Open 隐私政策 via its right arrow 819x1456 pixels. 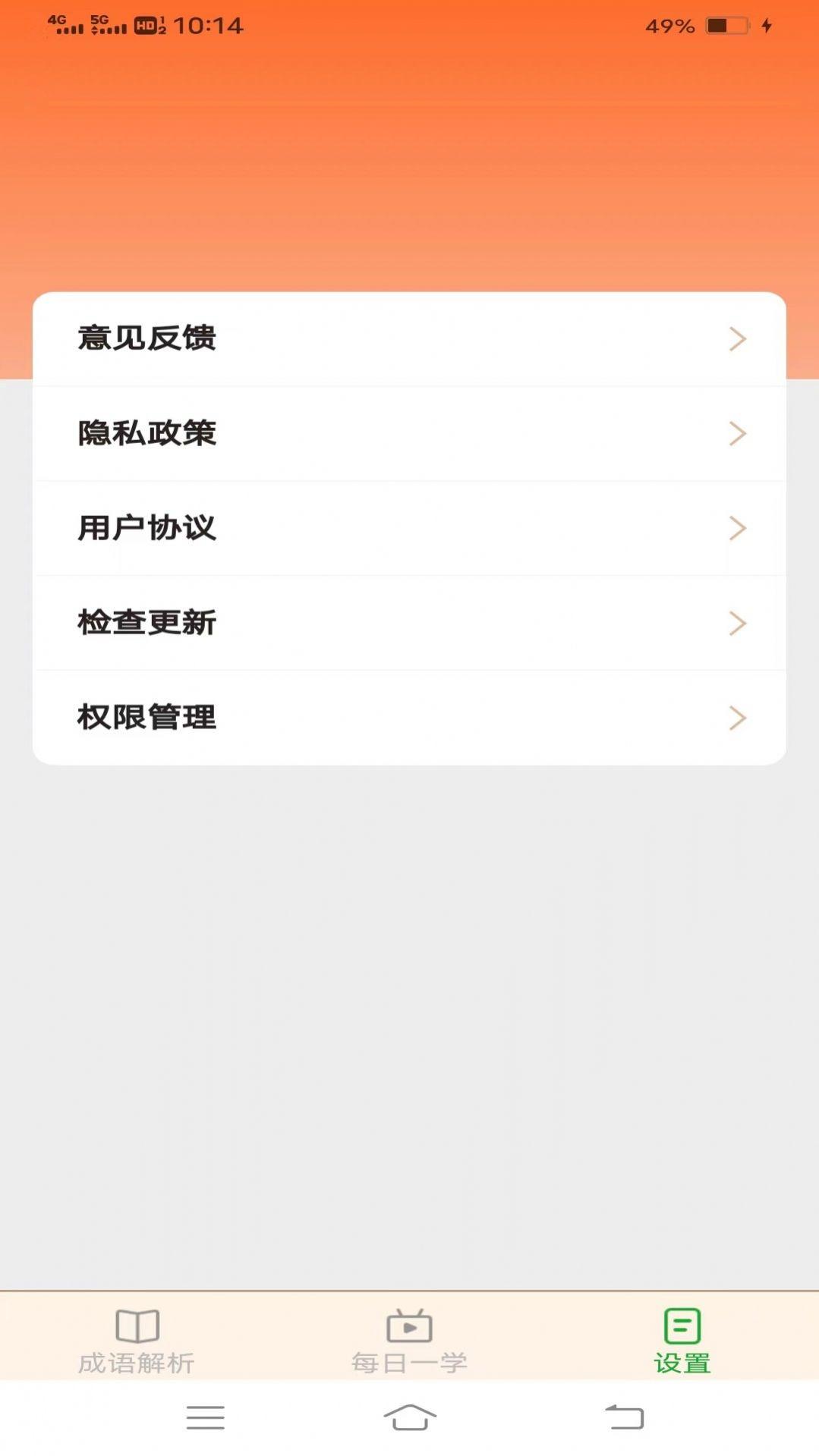736,434
